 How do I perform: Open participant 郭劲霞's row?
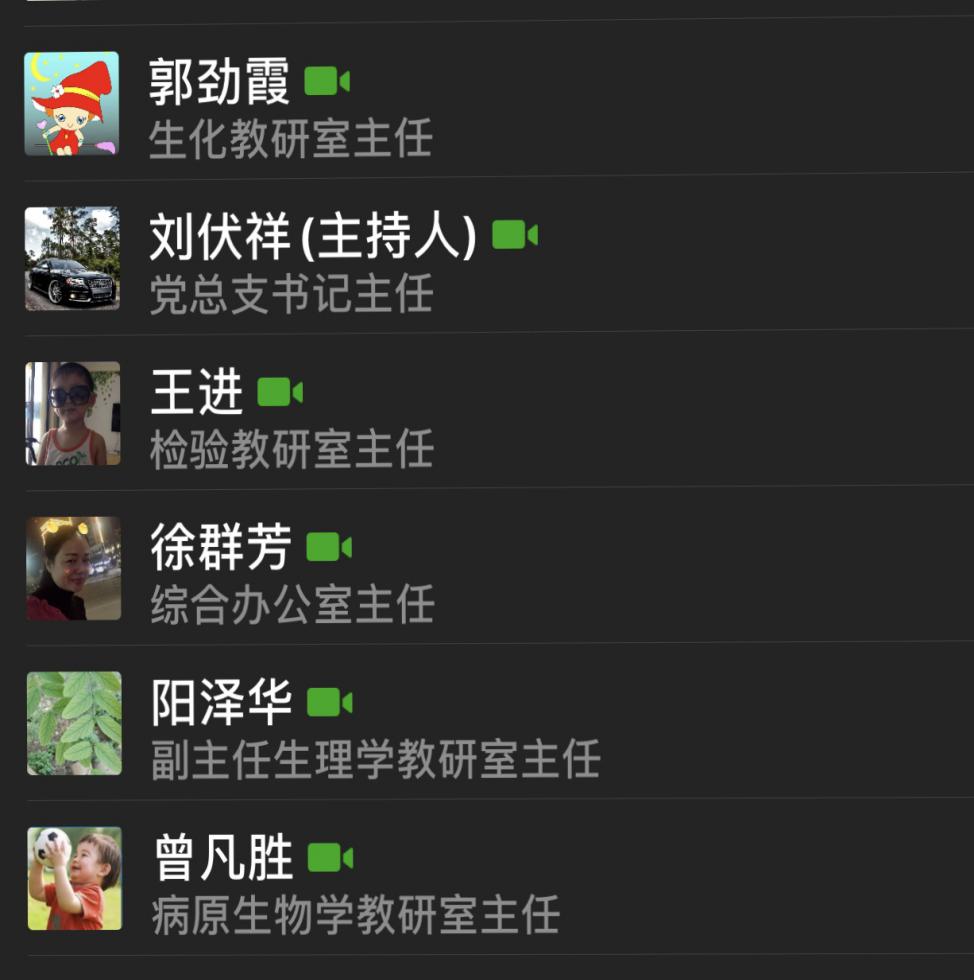220,82
